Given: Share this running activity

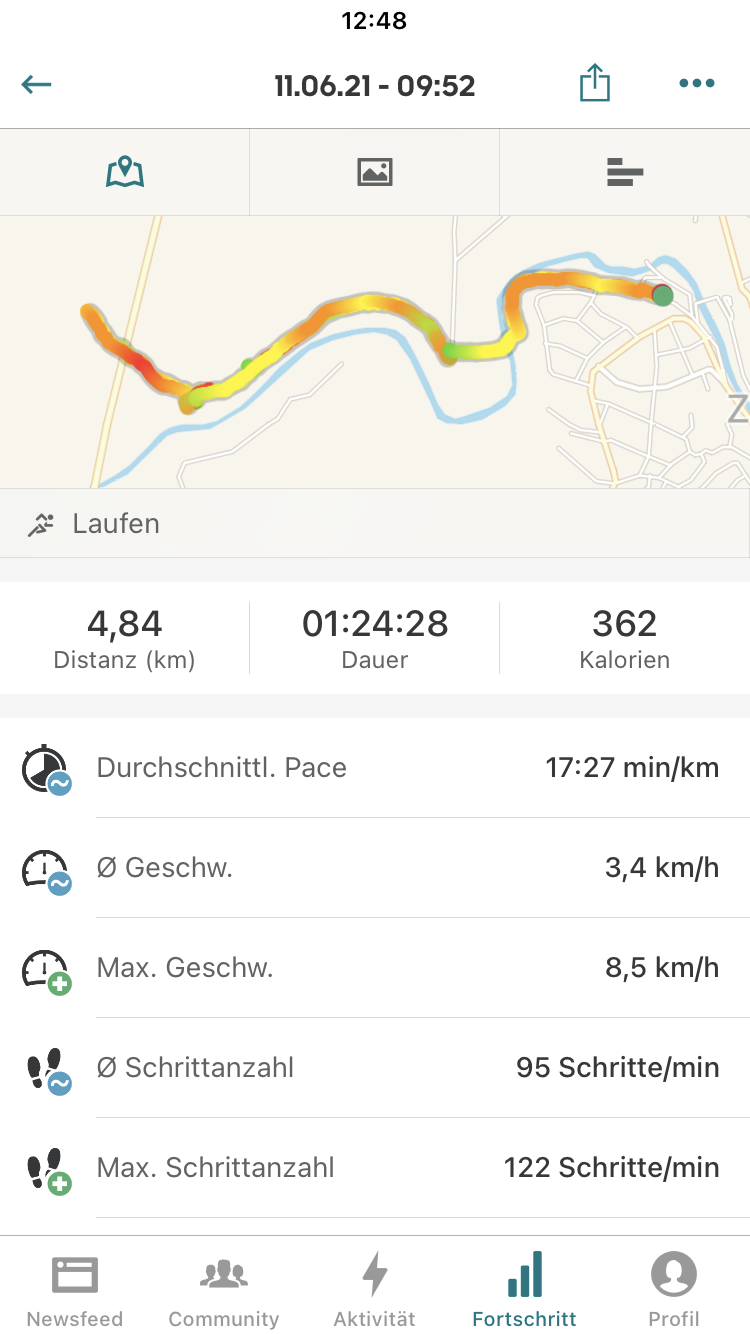Looking at the screenshot, I should click(x=594, y=83).
